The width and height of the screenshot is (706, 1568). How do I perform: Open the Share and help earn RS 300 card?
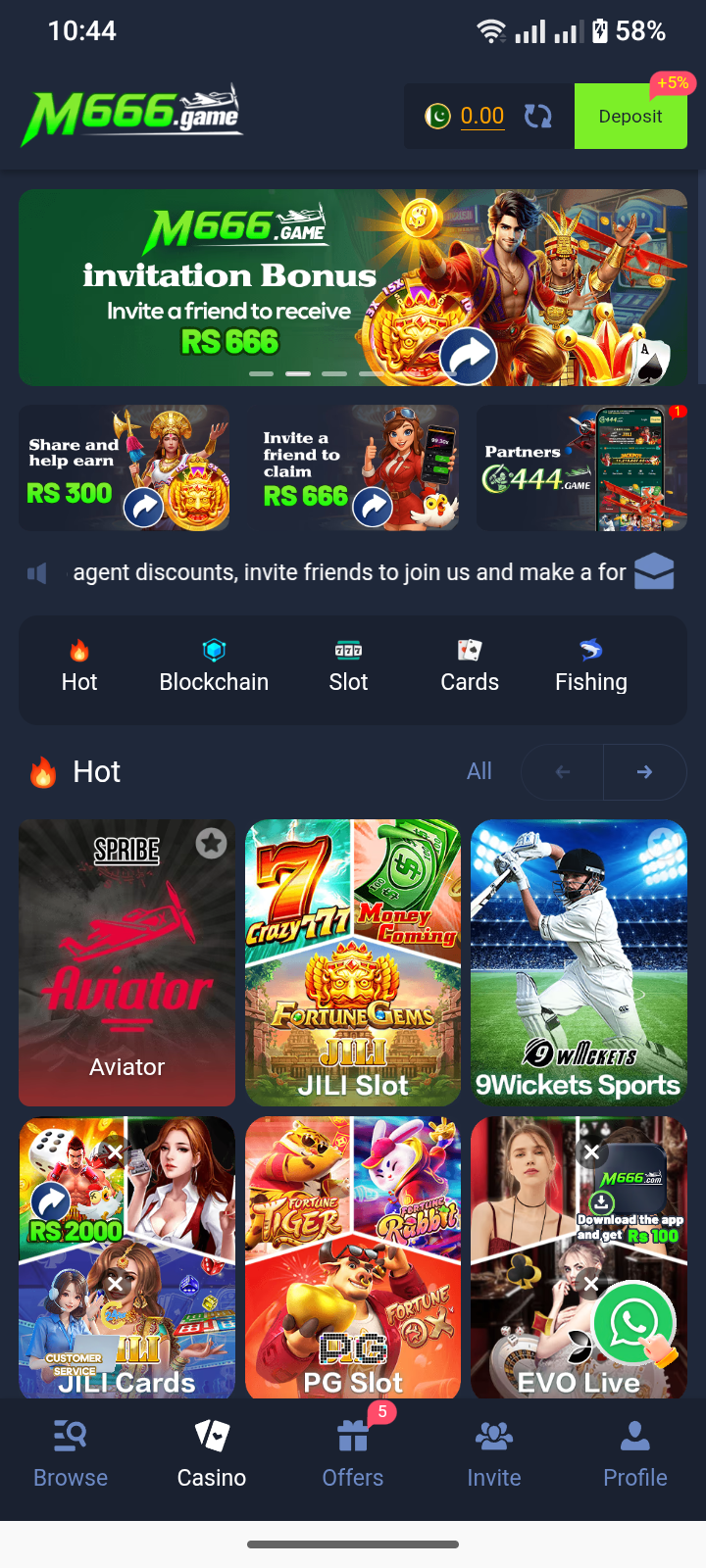click(x=125, y=468)
